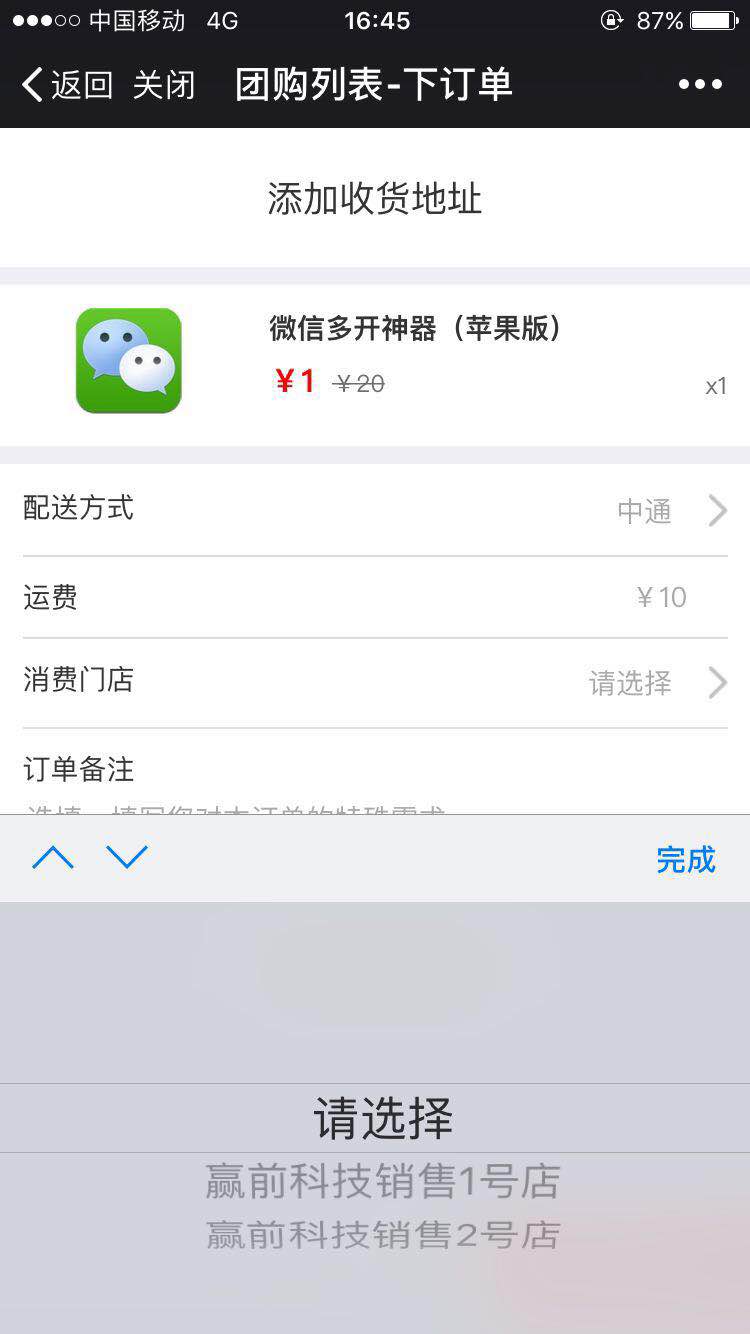Viewport: 750px width, 1334px height.
Task: Confirm picker selection with 完成
Action: pyautogui.click(x=686, y=859)
